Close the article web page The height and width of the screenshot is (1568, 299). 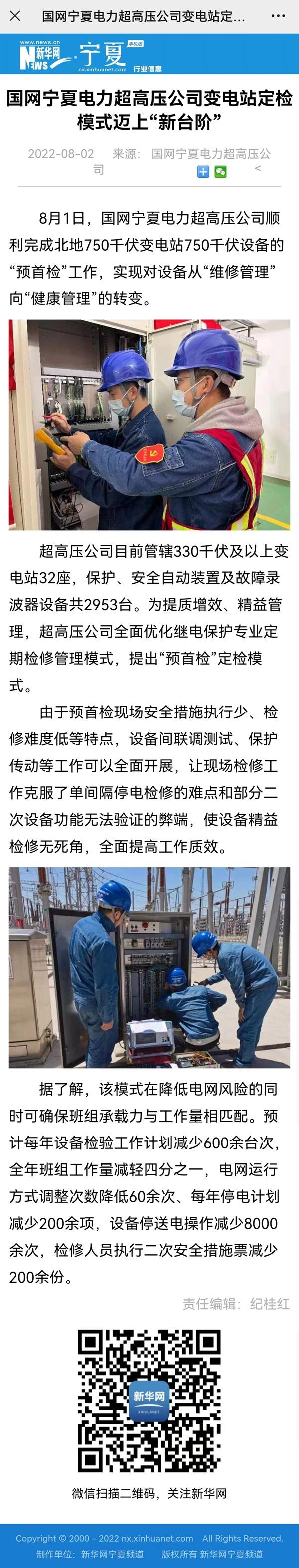(15, 16)
